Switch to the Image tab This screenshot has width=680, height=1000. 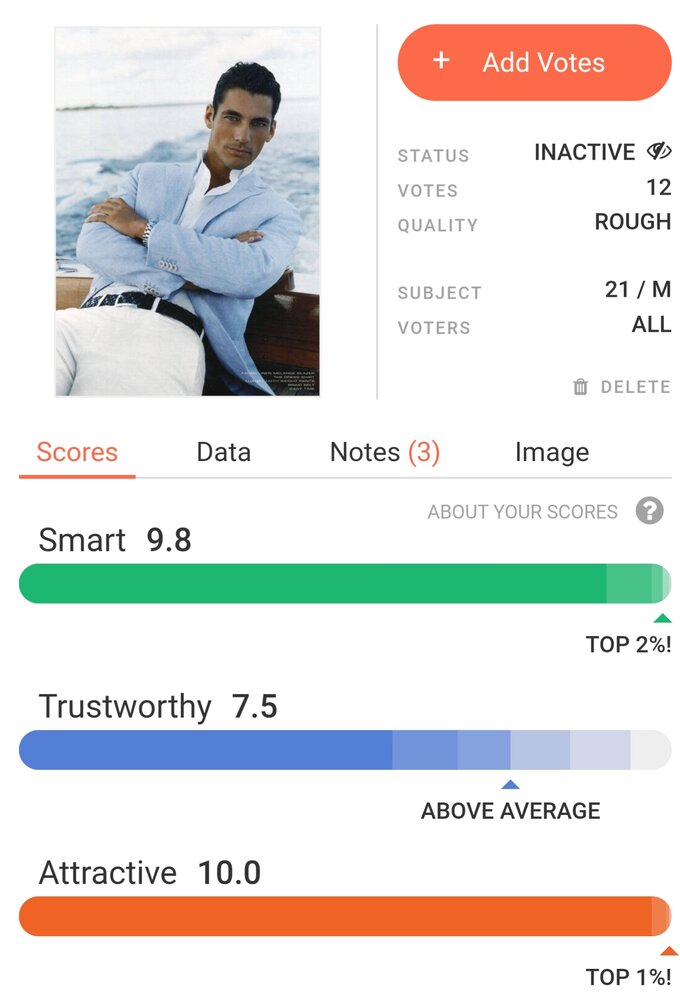[551, 452]
